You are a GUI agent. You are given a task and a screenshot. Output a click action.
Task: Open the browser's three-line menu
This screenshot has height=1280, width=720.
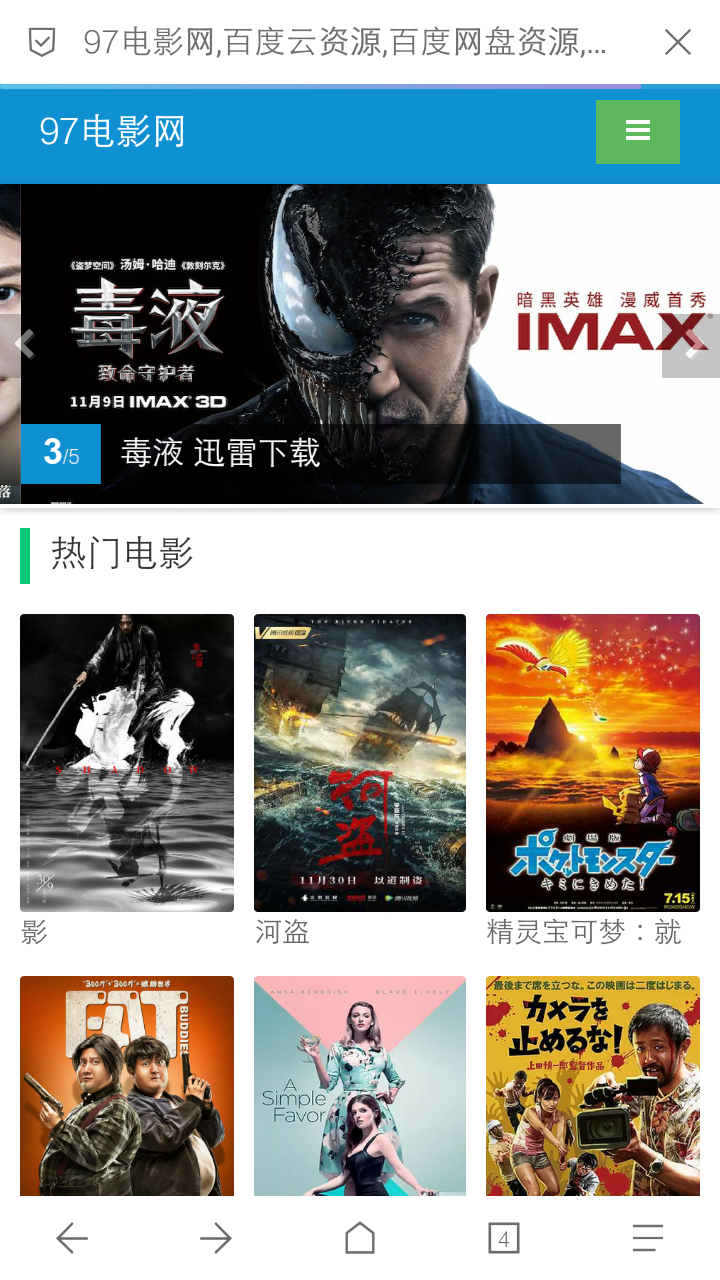pos(648,1239)
